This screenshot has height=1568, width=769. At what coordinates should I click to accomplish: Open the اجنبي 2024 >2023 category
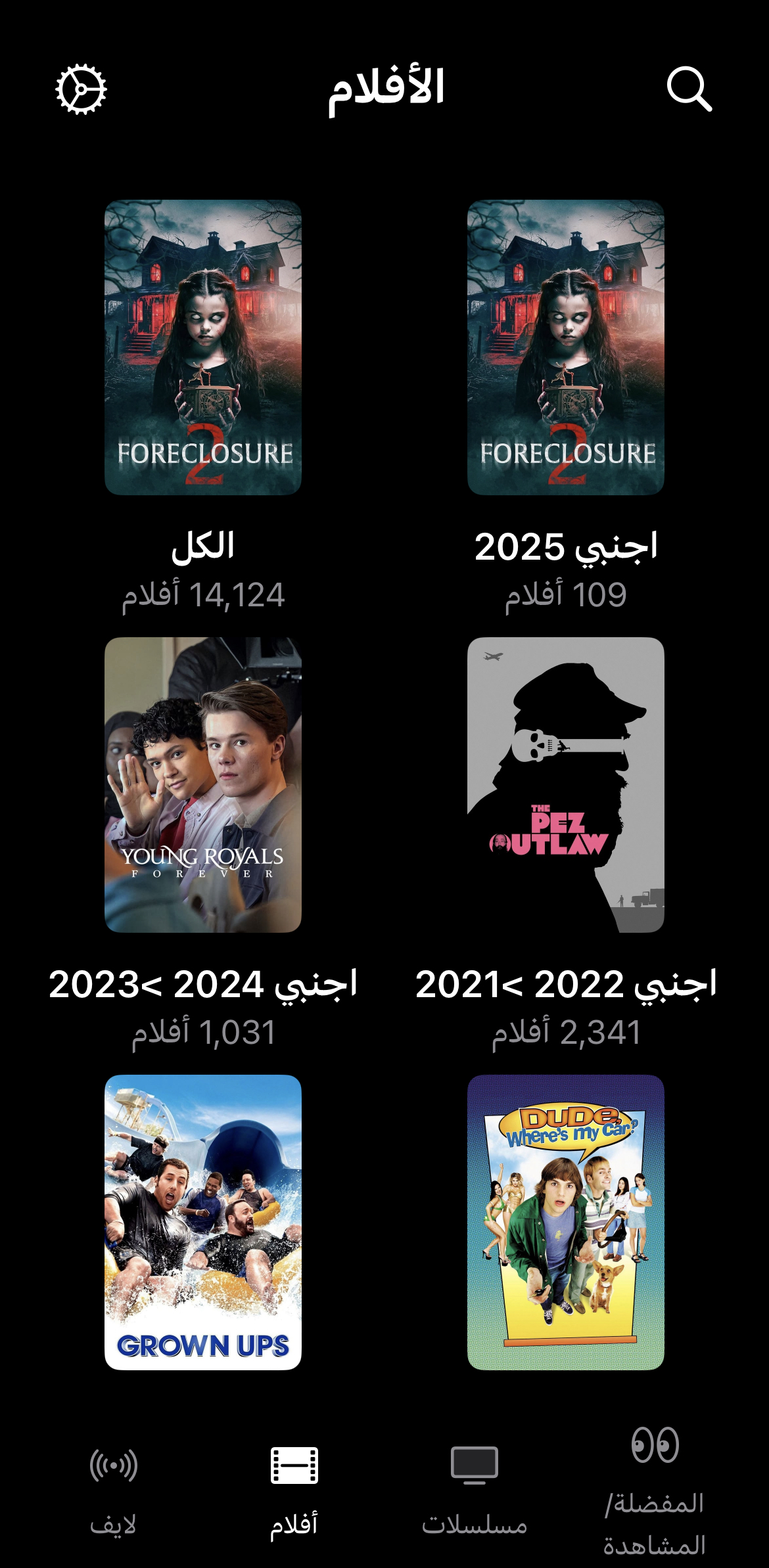pyautogui.click(x=203, y=784)
